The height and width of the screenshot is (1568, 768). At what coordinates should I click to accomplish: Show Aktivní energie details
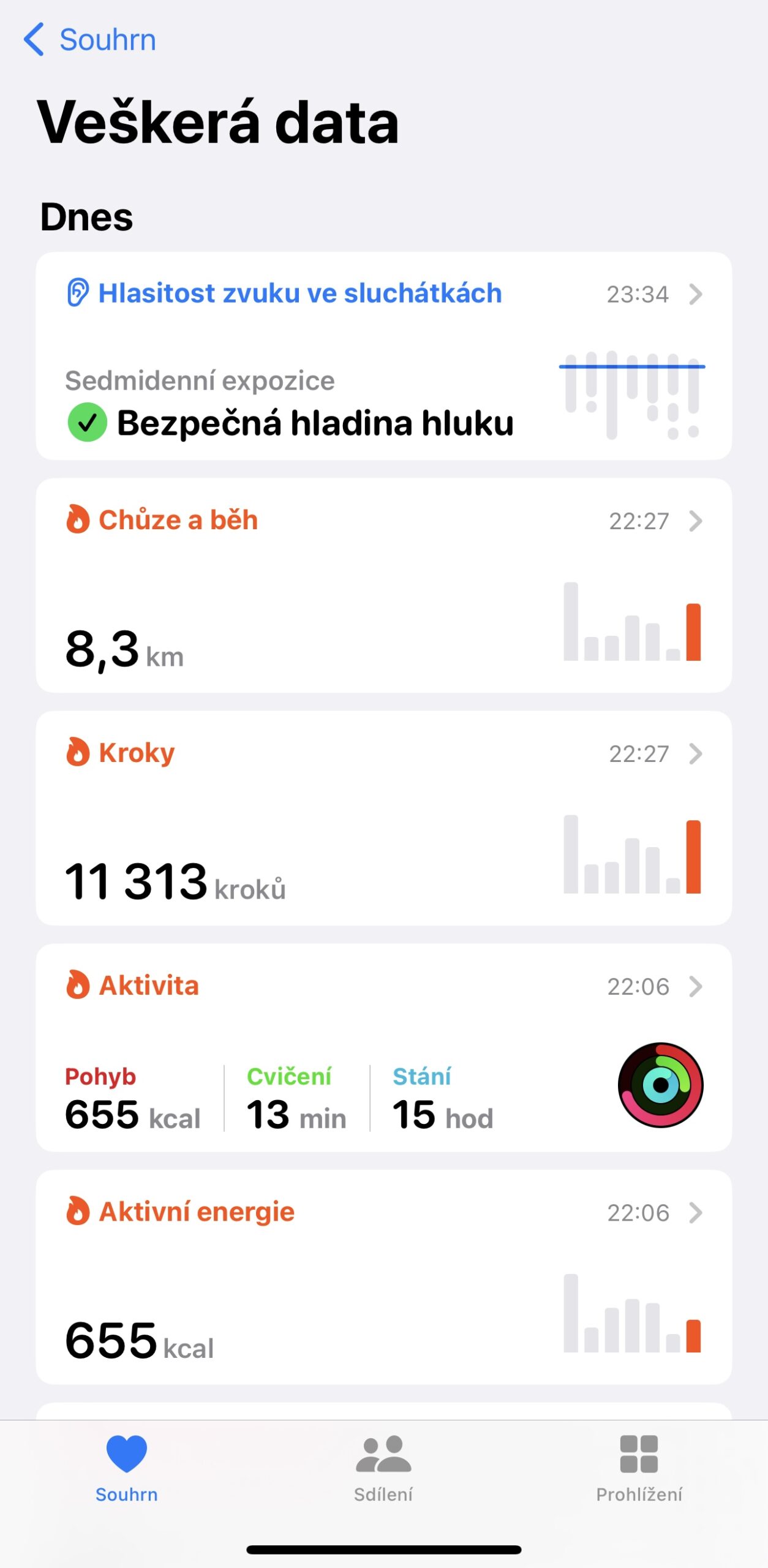coord(383,1277)
